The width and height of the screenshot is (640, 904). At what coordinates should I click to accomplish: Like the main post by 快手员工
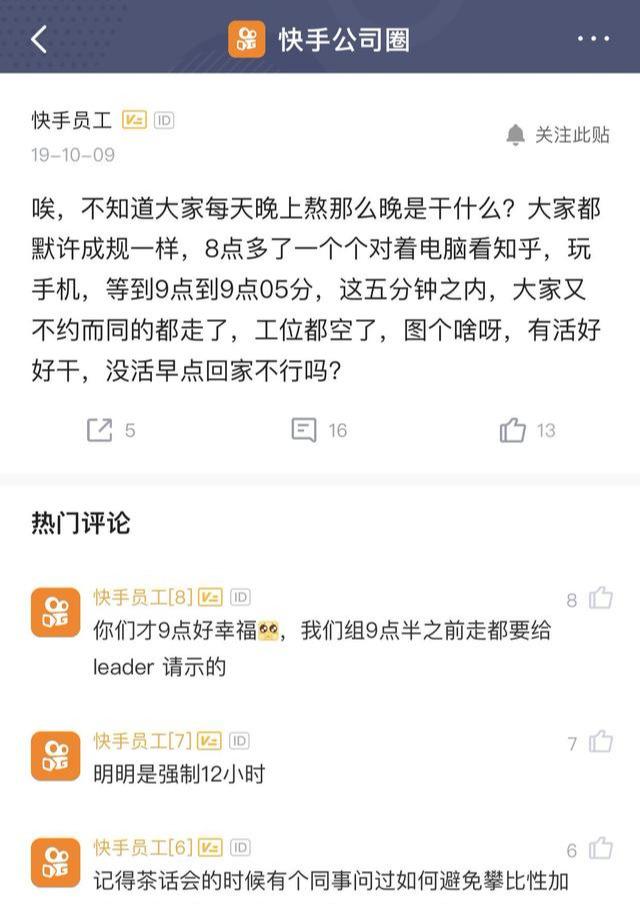point(513,430)
